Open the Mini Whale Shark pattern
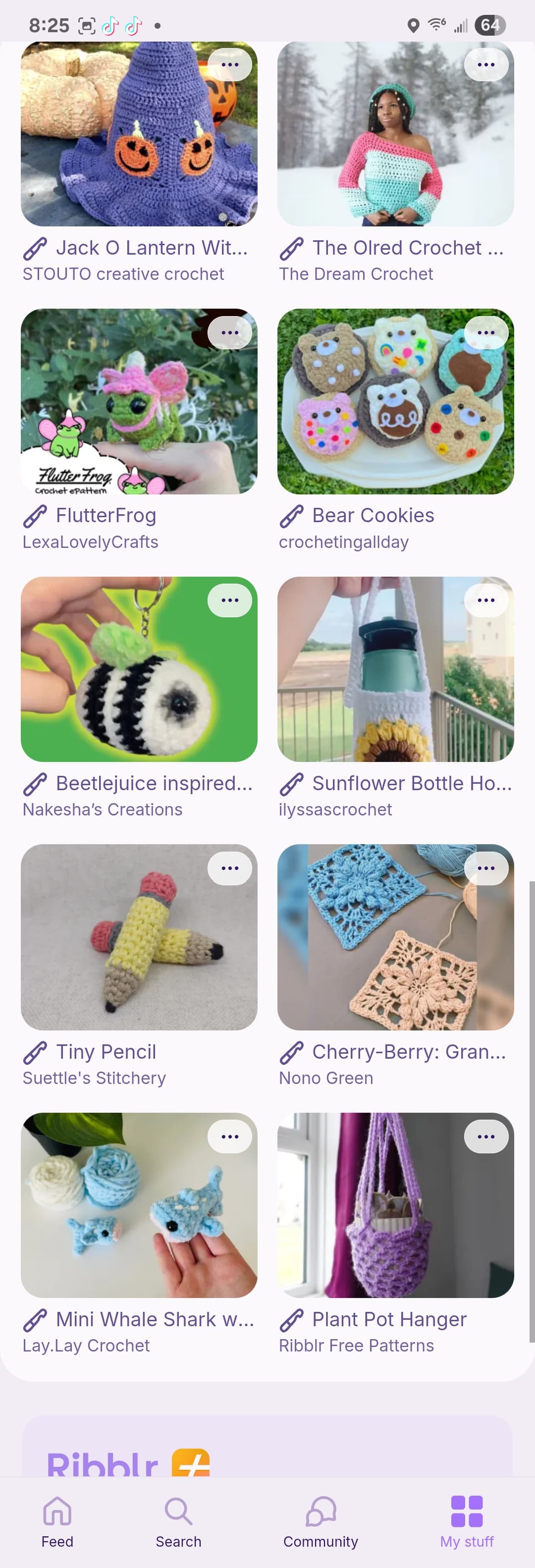Viewport: 535px width, 1568px height. 139,1211
